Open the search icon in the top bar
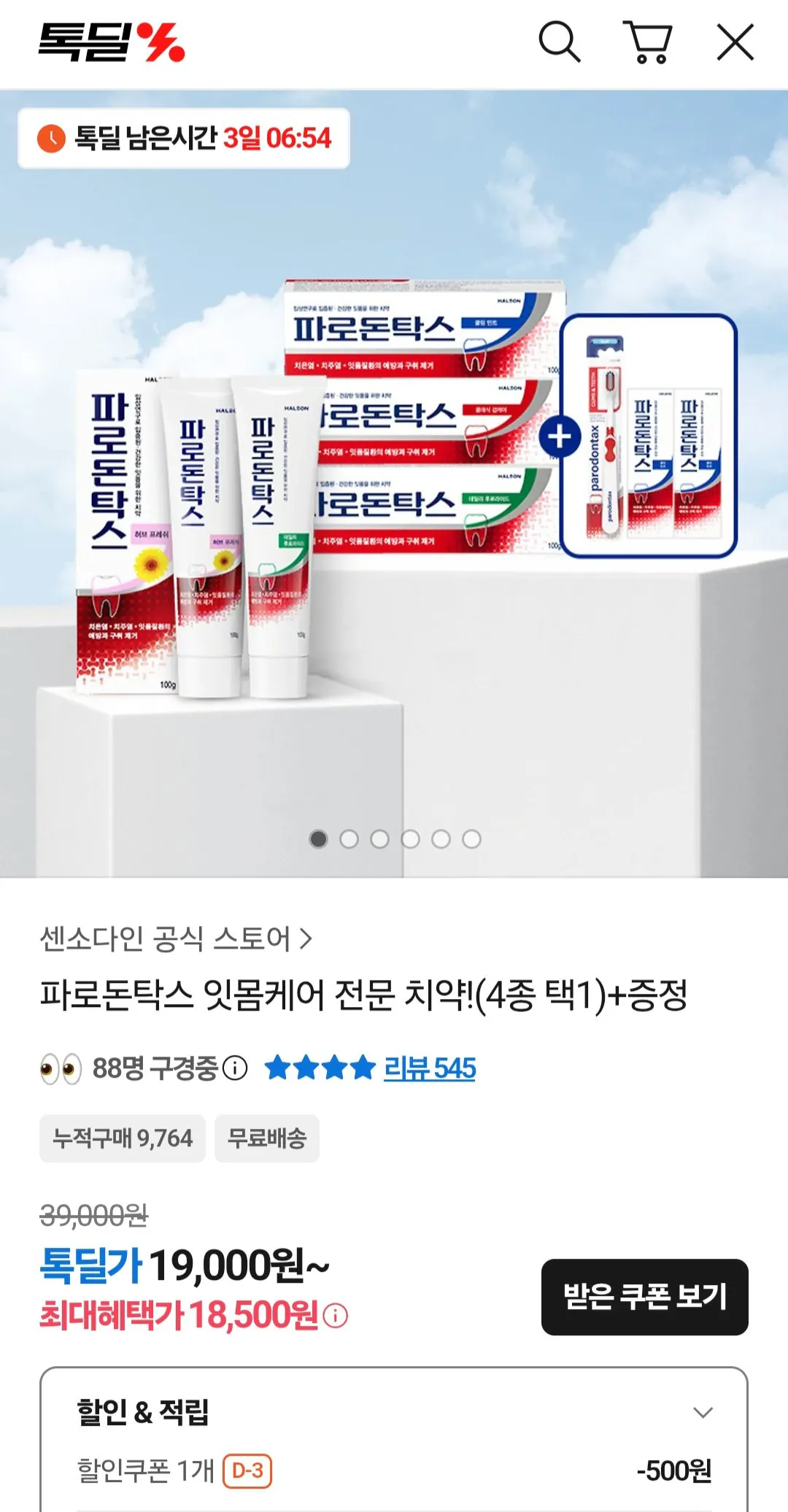The image size is (788, 1512). point(560,42)
